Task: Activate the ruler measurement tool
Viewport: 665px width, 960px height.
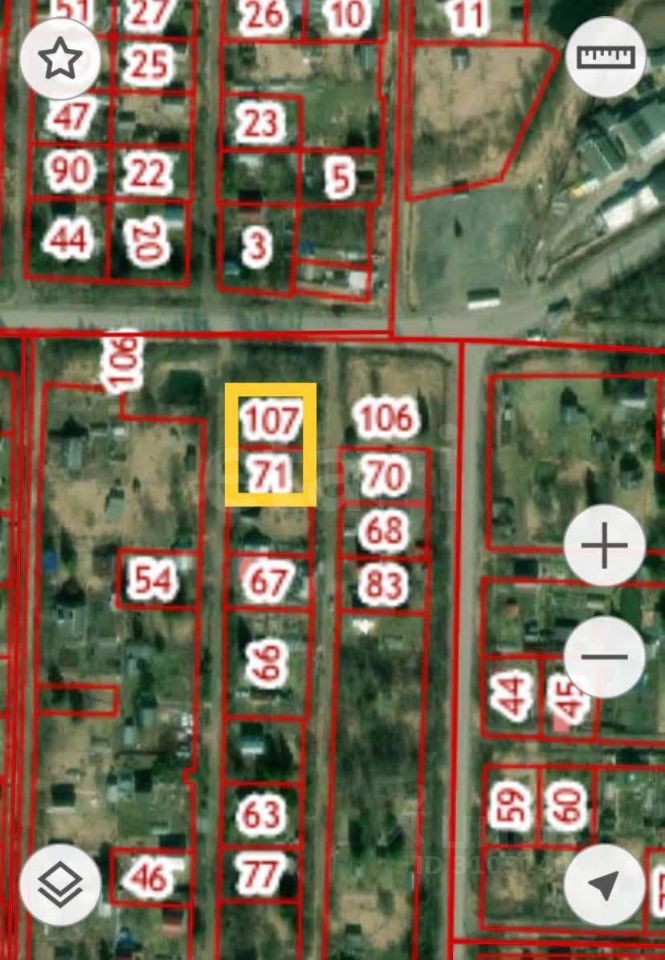Action: pos(606,57)
